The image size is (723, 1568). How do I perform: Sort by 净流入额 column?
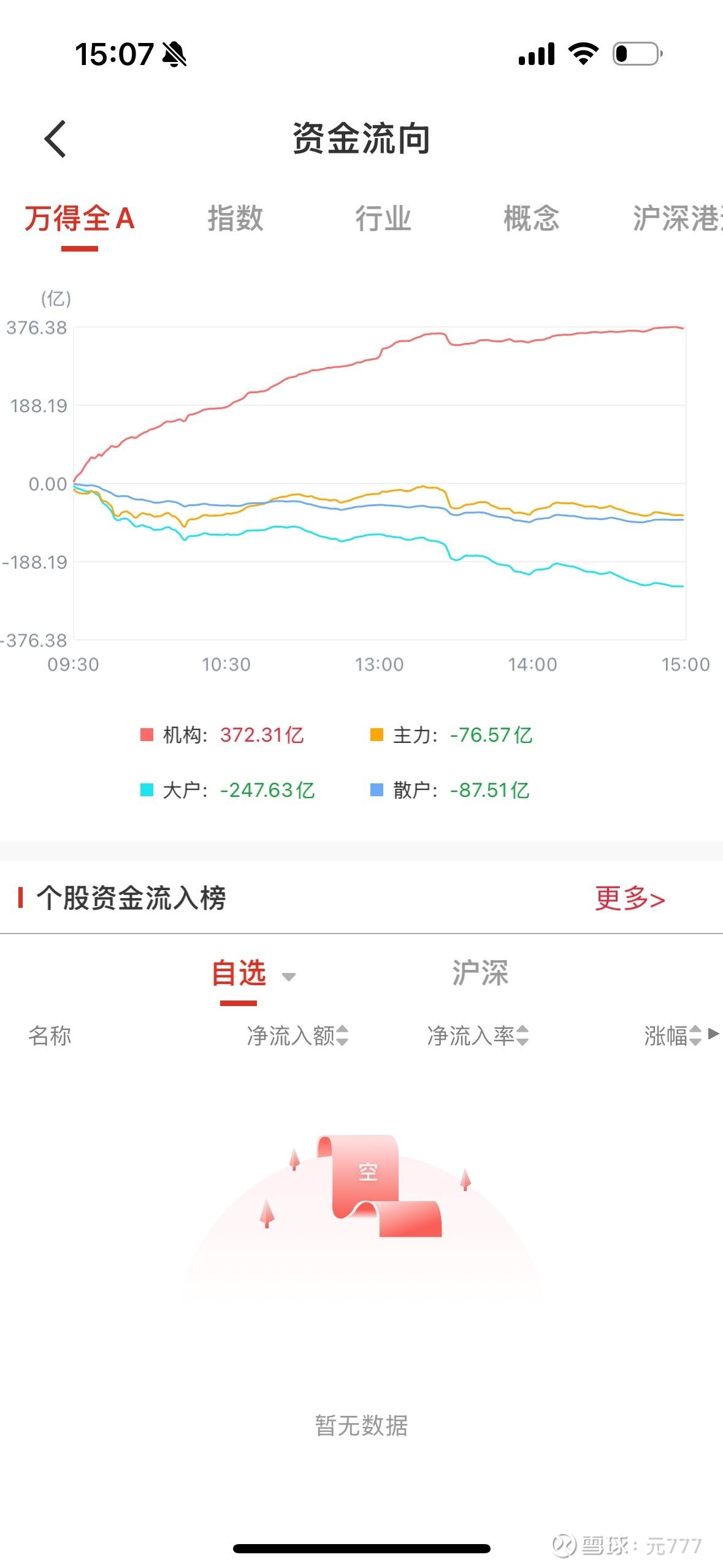(x=297, y=1036)
